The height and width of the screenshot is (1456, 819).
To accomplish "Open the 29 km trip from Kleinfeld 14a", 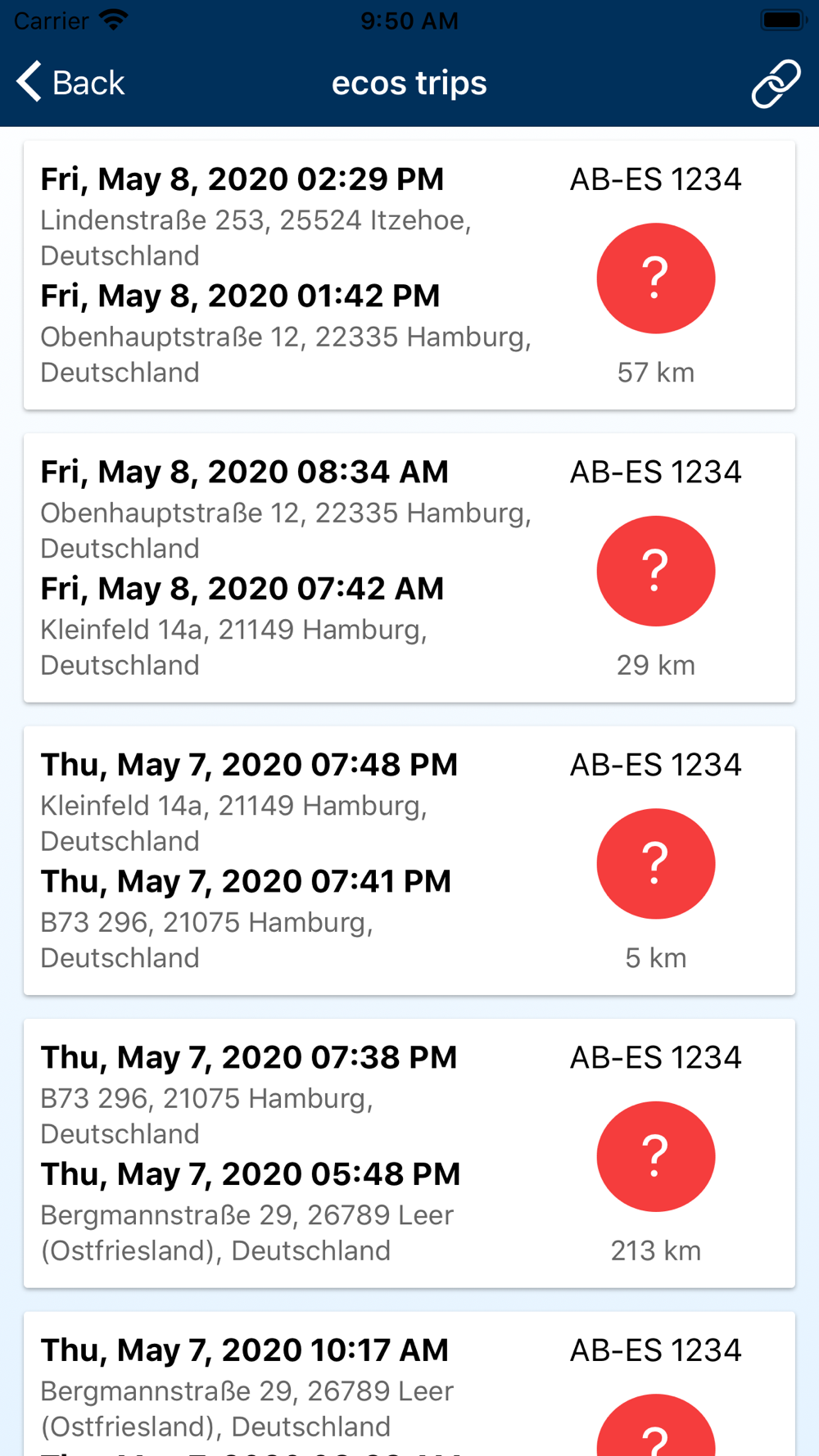I will [409, 567].
